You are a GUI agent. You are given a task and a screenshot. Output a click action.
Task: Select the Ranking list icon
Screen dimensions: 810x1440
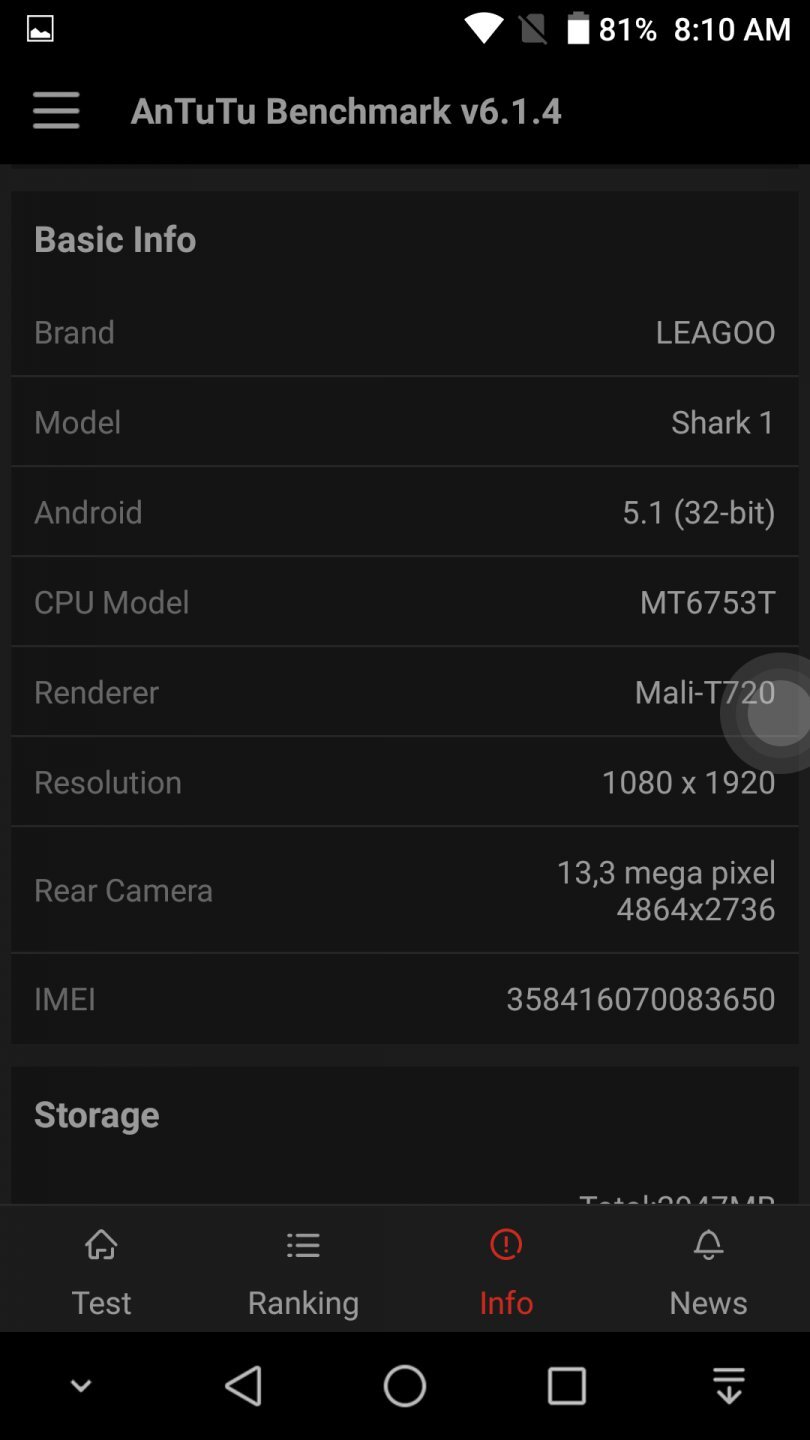(303, 1245)
